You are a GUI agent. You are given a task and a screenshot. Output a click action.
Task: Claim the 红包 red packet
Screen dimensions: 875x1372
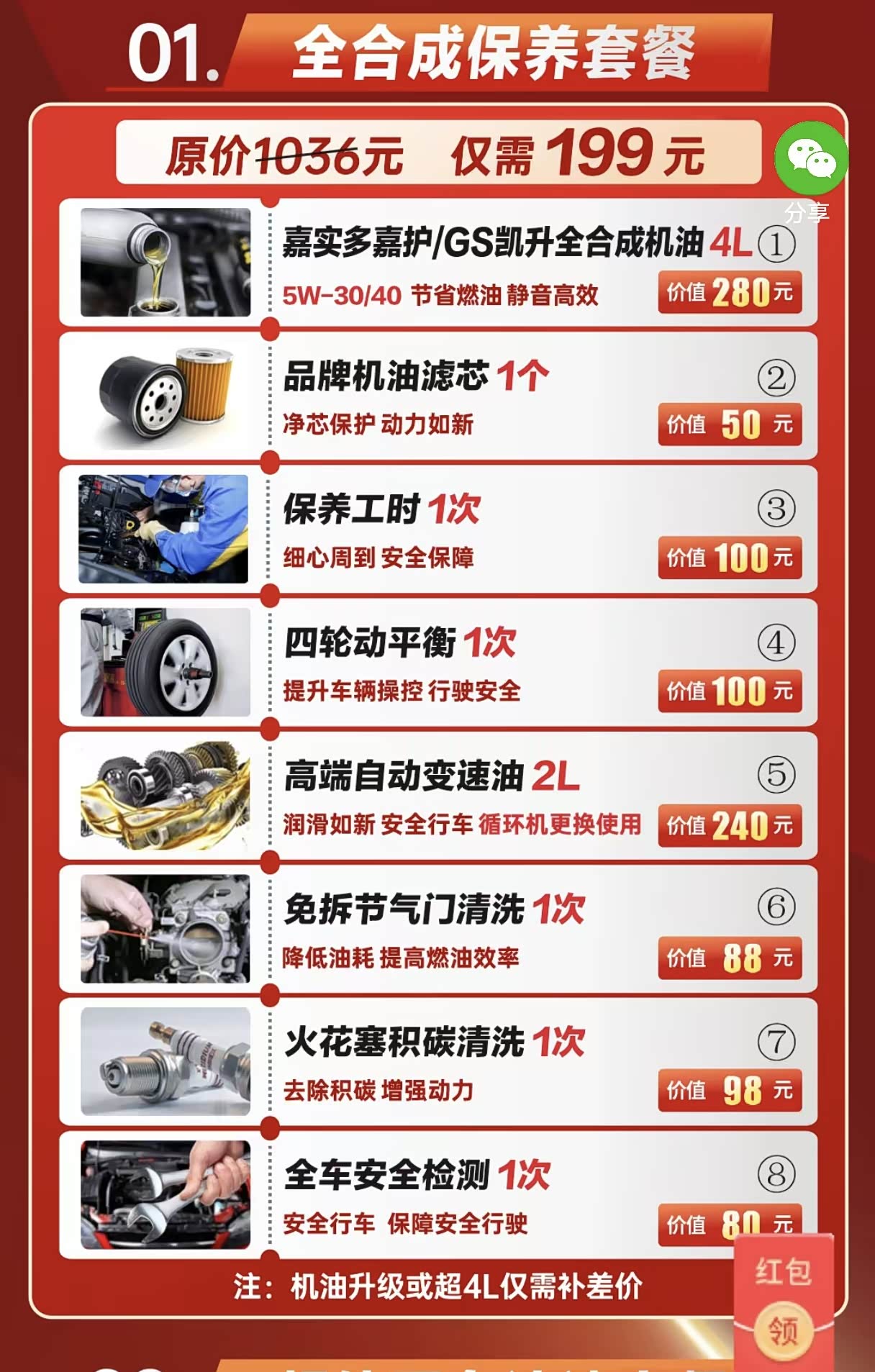click(x=784, y=1302)
